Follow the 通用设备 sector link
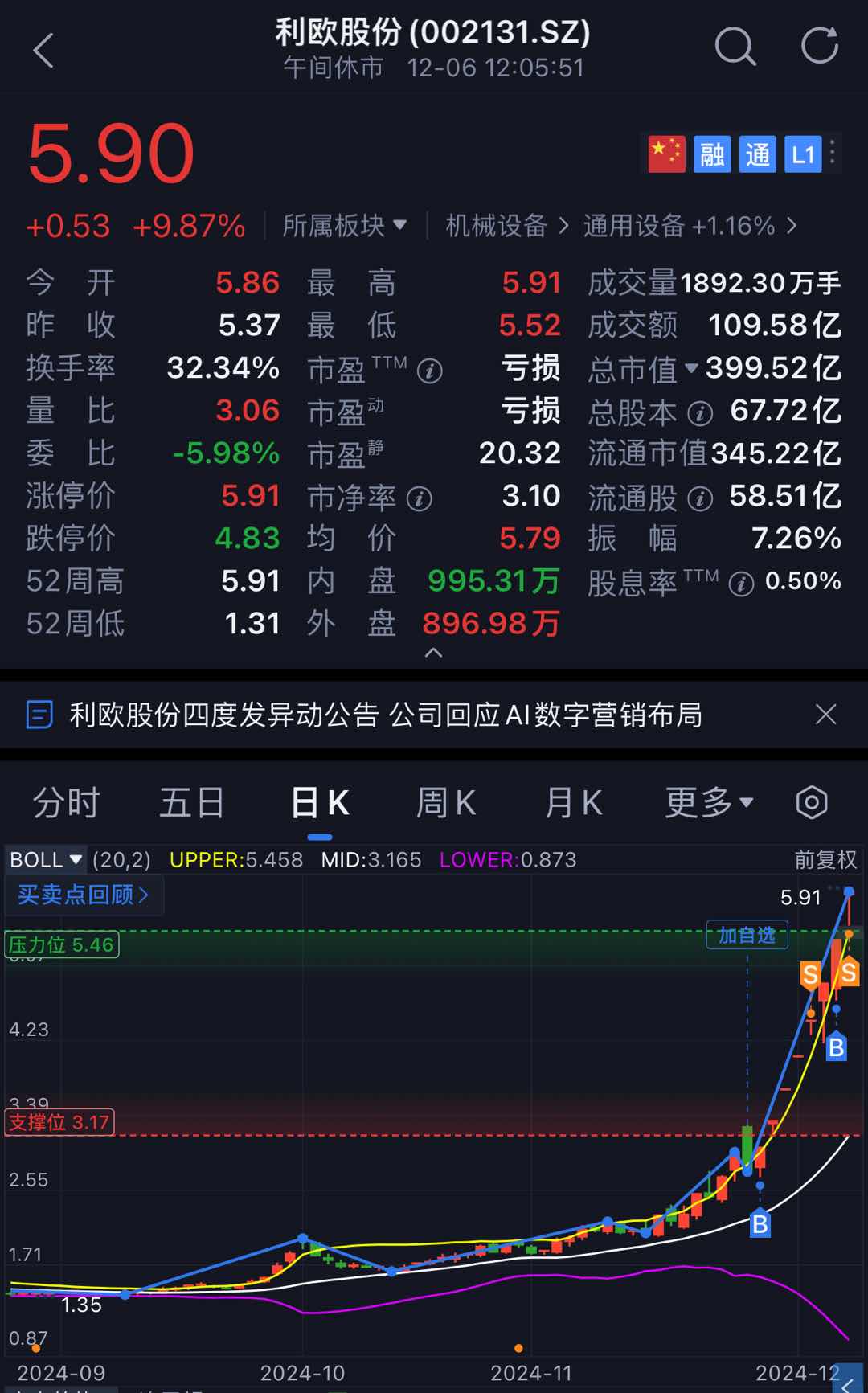 [634, 226]
